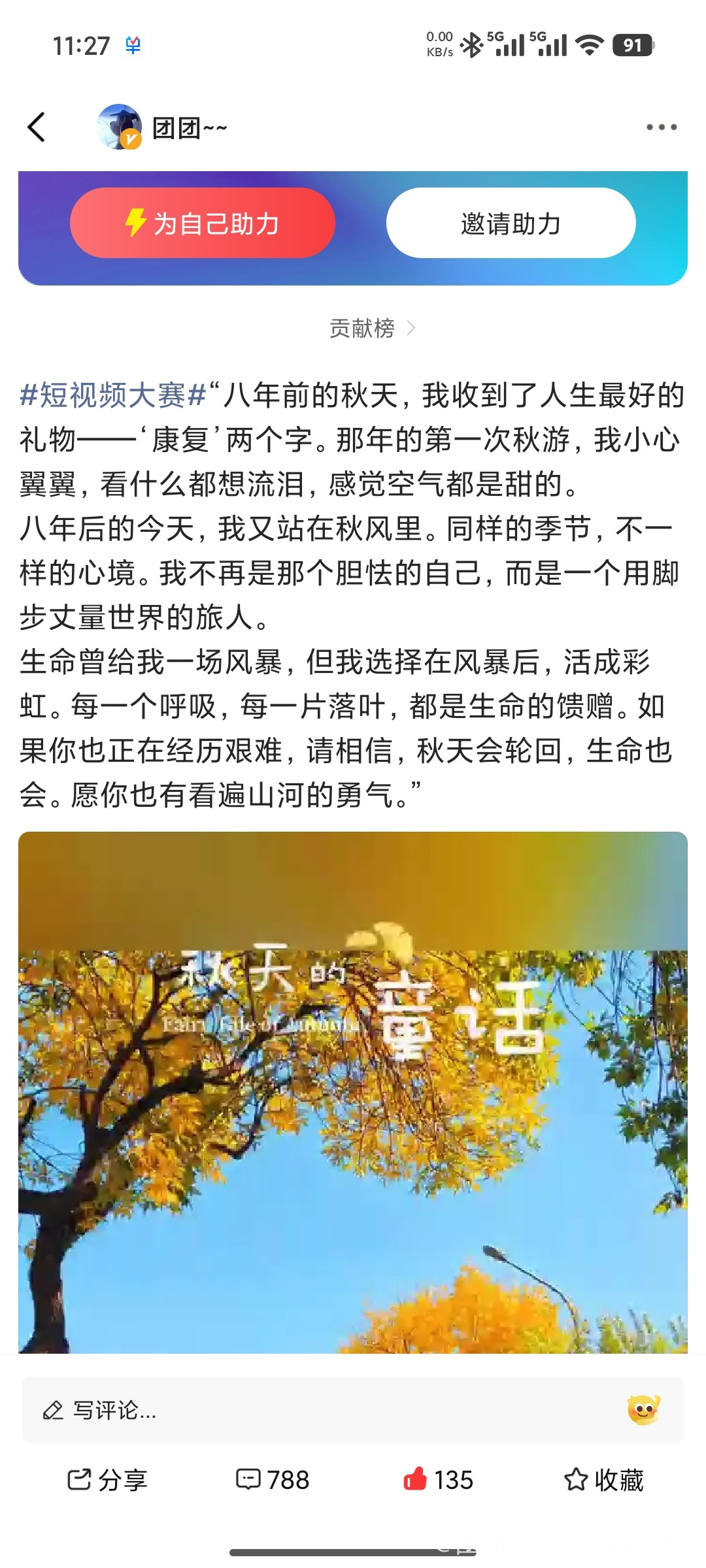Viewport: 706px width, 1568px height.
Task: Add this post to 收藏 favorites
Action: (x=603, y=1480)
